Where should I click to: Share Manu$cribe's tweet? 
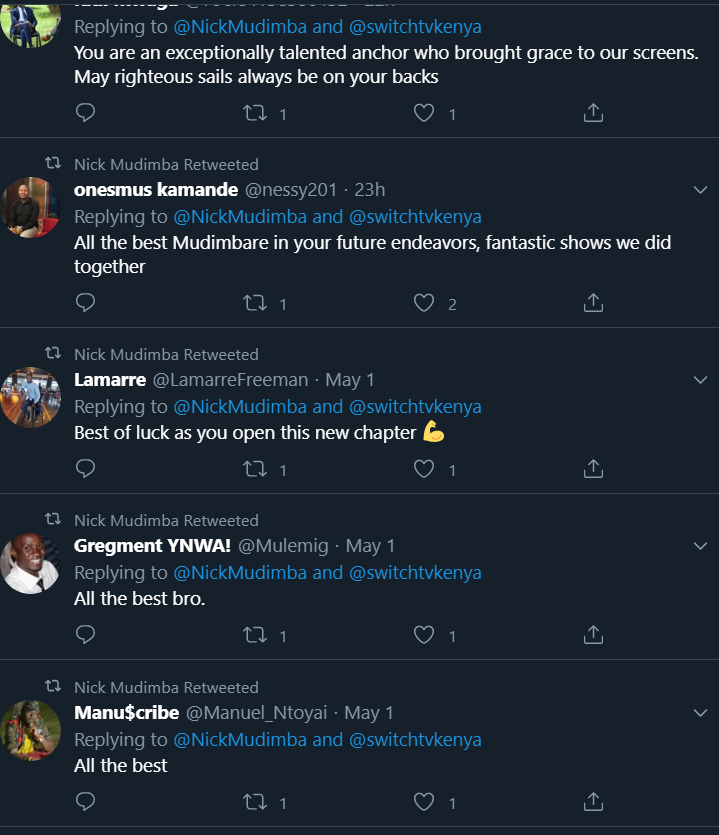coord(593,801)
